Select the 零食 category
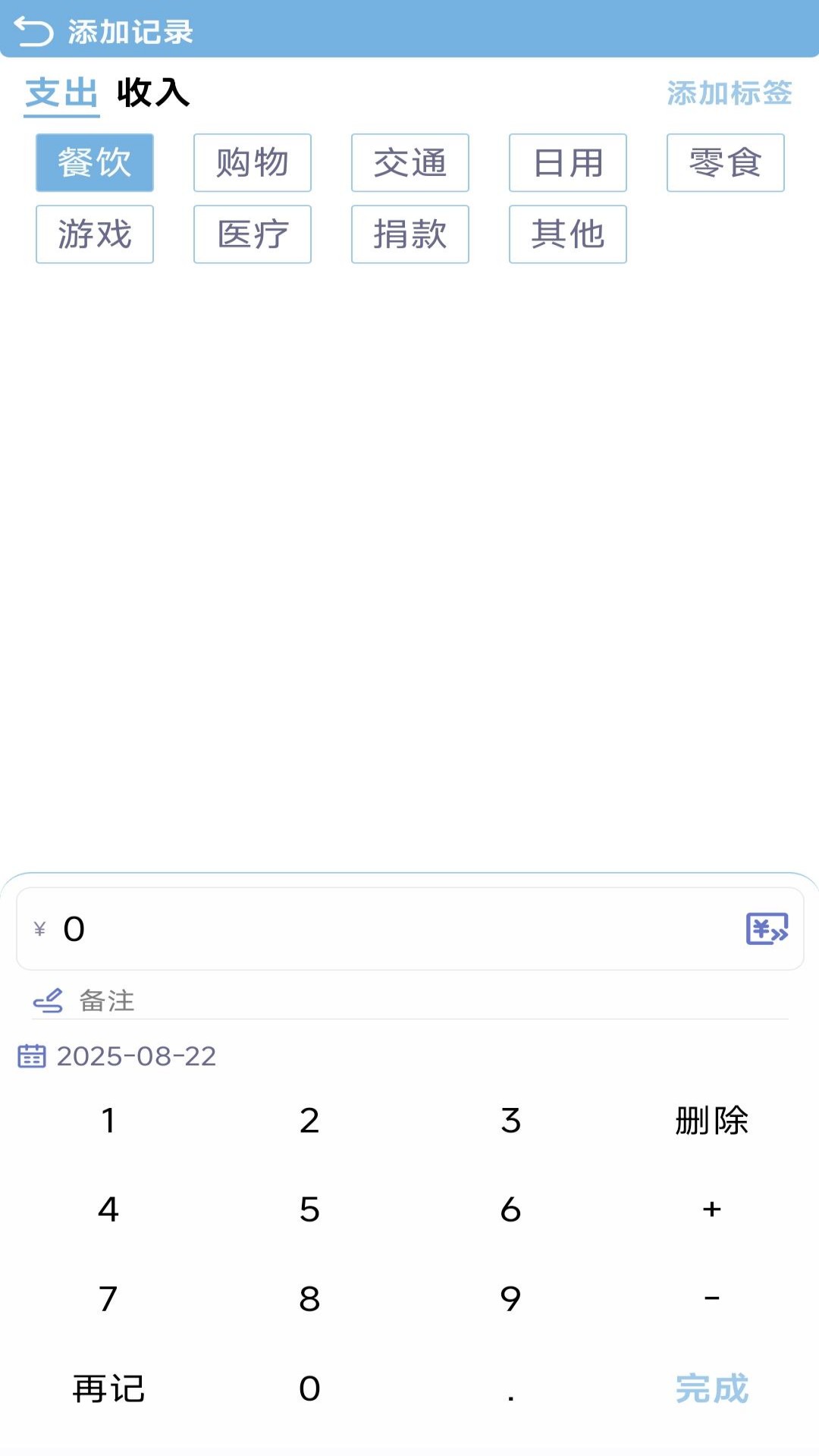This screenshot has height=1456, width=819. click(725, 162)
